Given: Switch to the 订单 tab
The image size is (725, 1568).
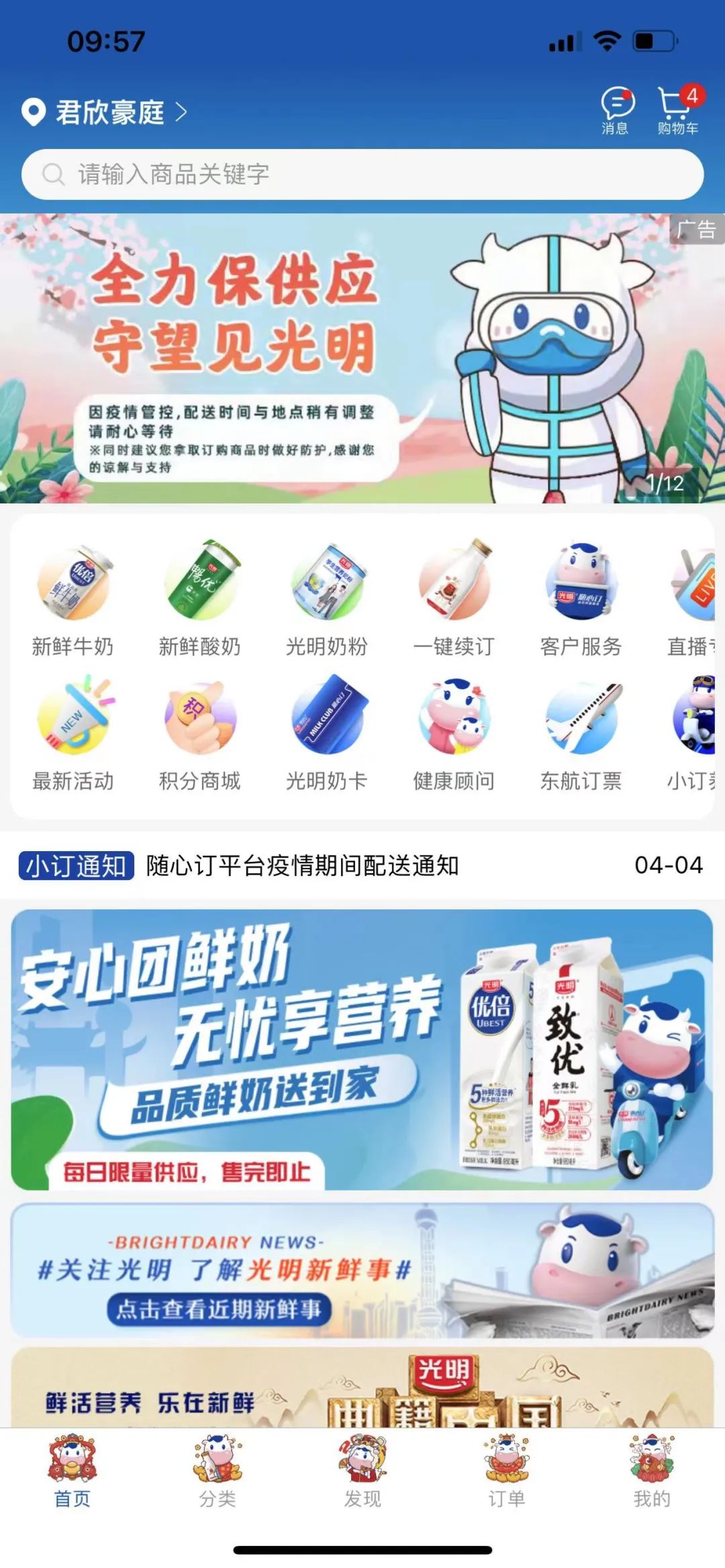Looking at the screenshot, I should [507, 1472].
